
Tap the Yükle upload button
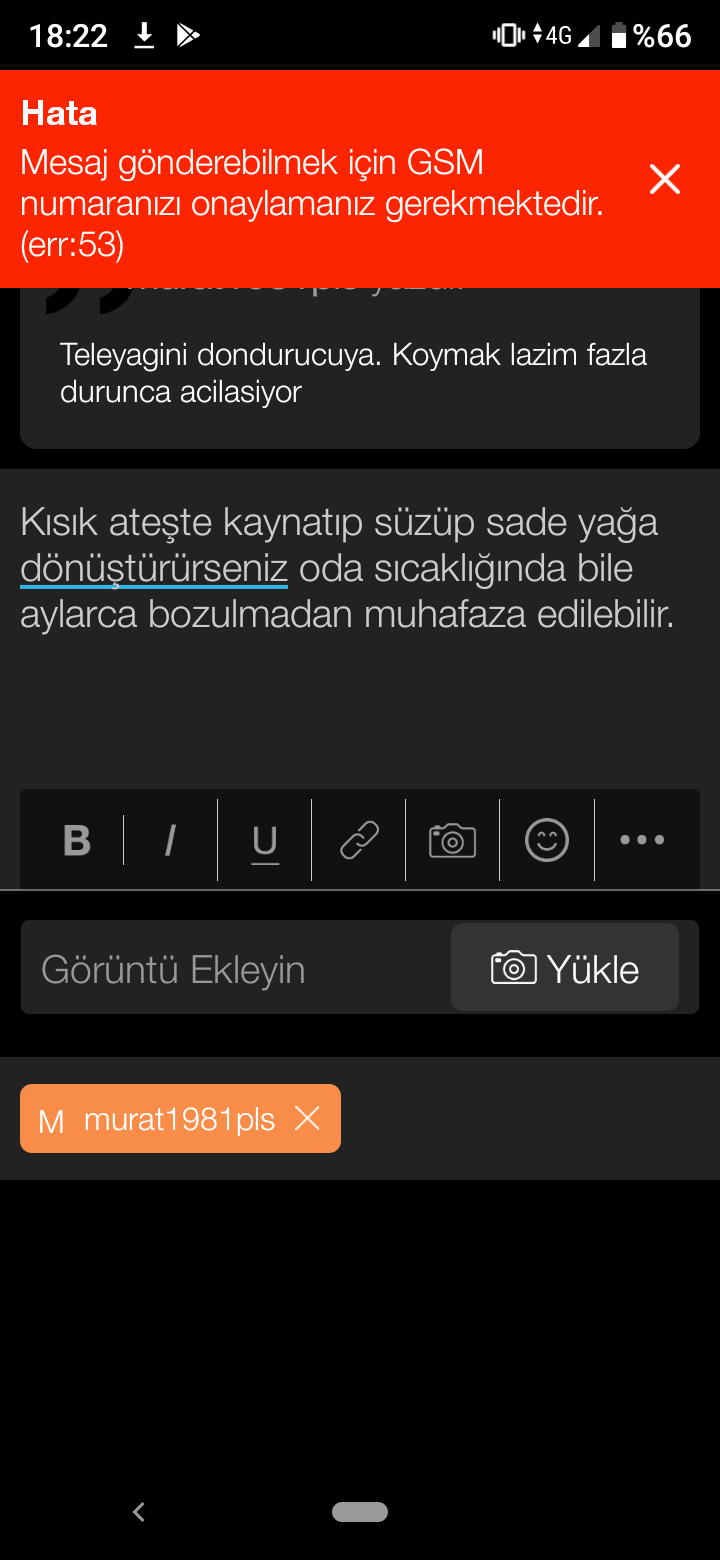[565, 967]
